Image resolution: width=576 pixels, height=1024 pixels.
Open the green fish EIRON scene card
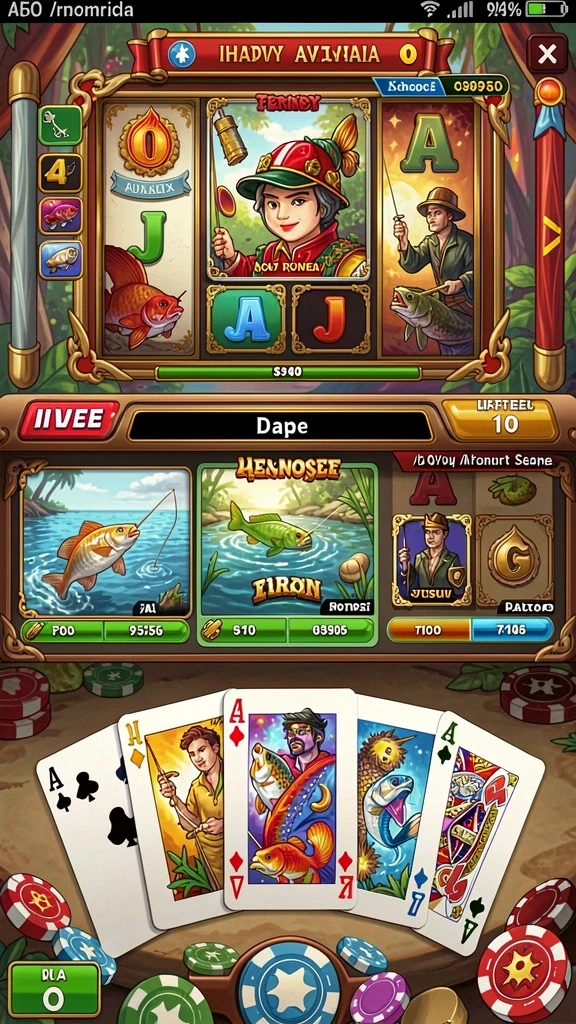[x=287, y=542]
